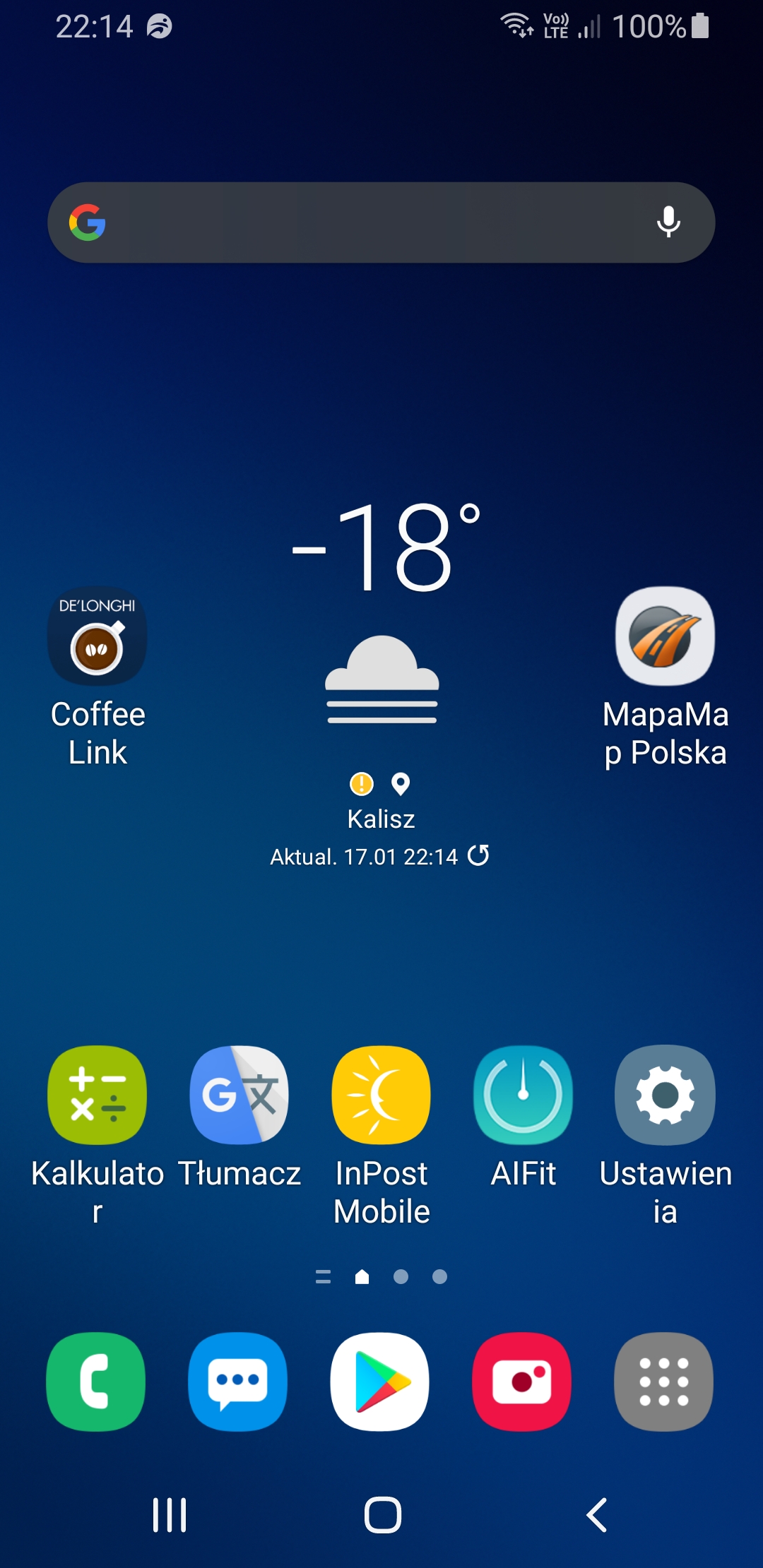Open MapaMap Polska navigation app

click(665, 636)
